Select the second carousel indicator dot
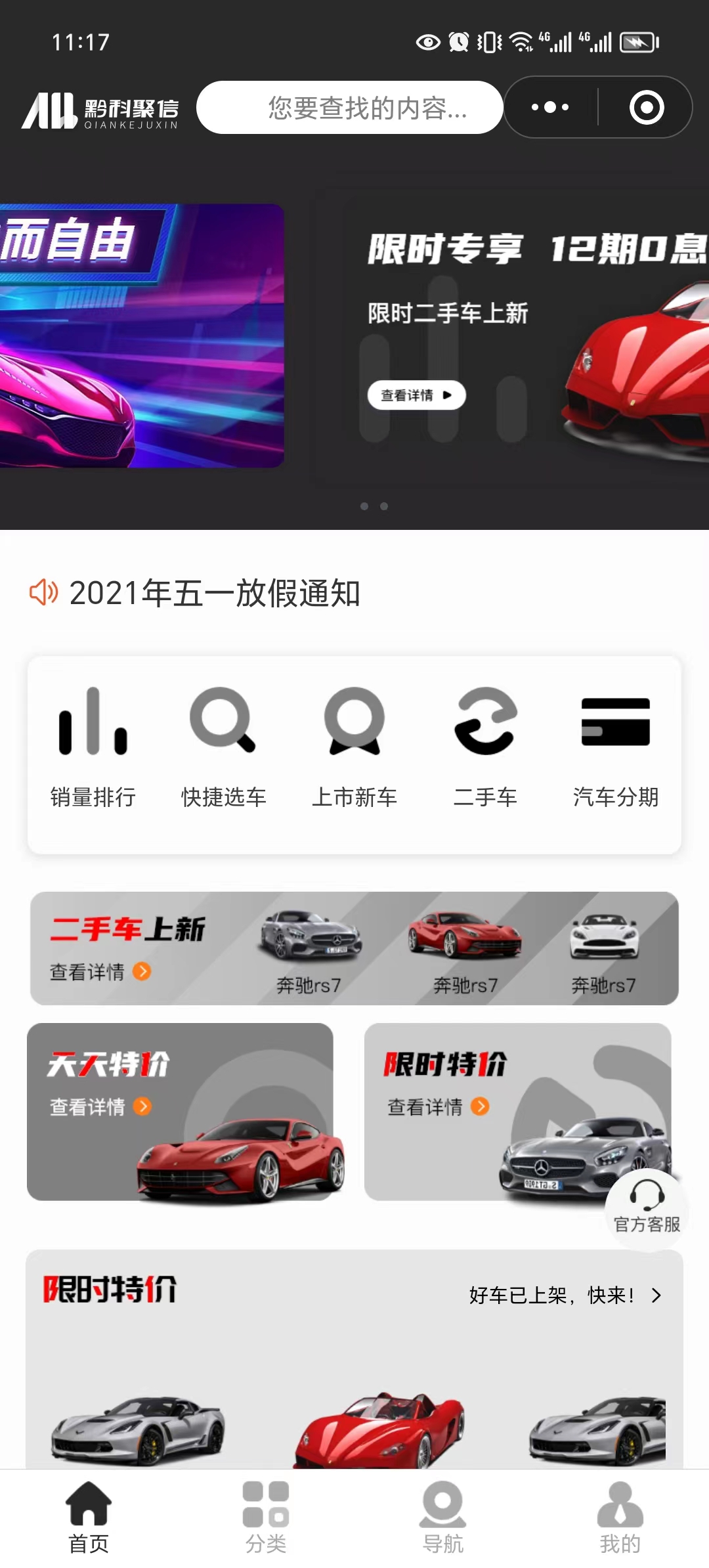The height and width of the screenshot is (1568, 709). [383, 506]
